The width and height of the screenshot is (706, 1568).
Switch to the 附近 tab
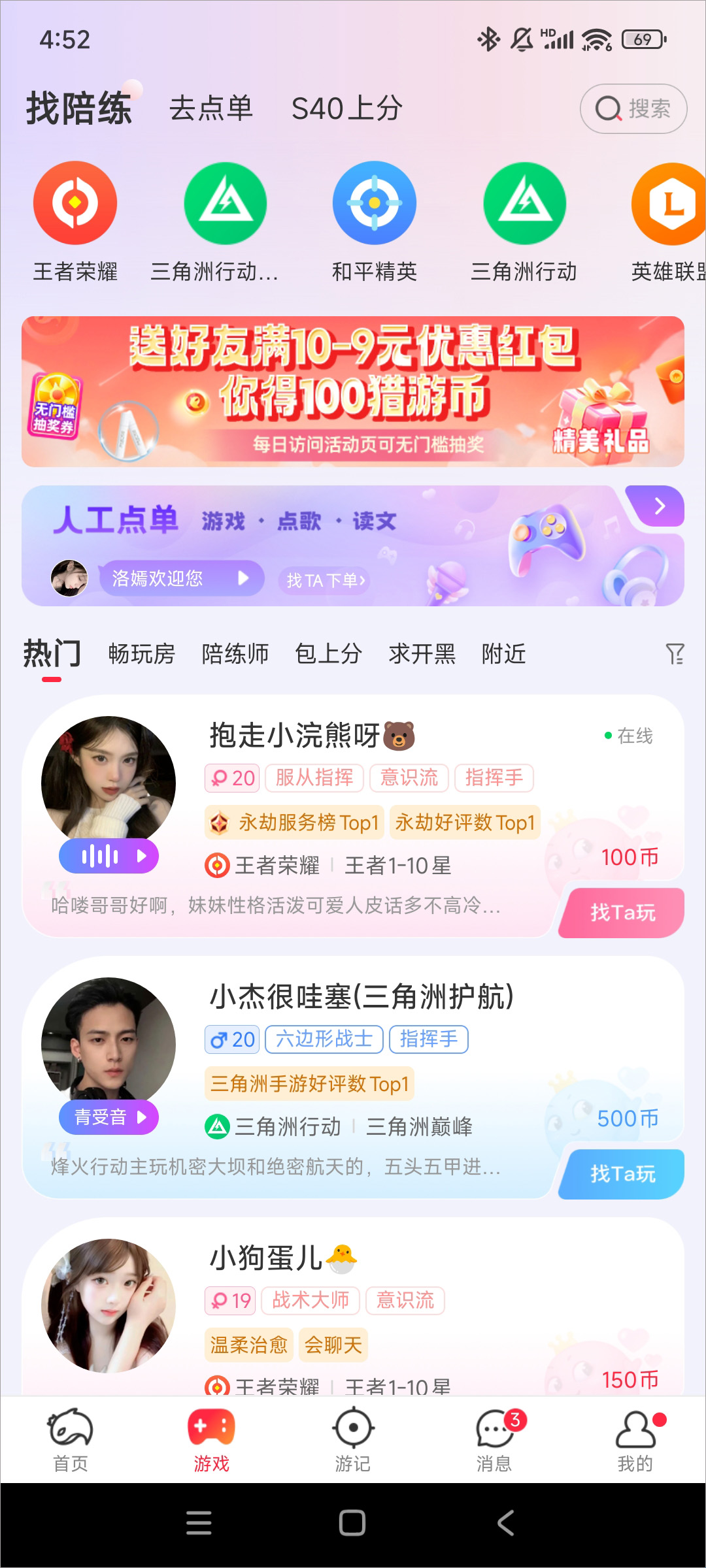click(503, 653)
